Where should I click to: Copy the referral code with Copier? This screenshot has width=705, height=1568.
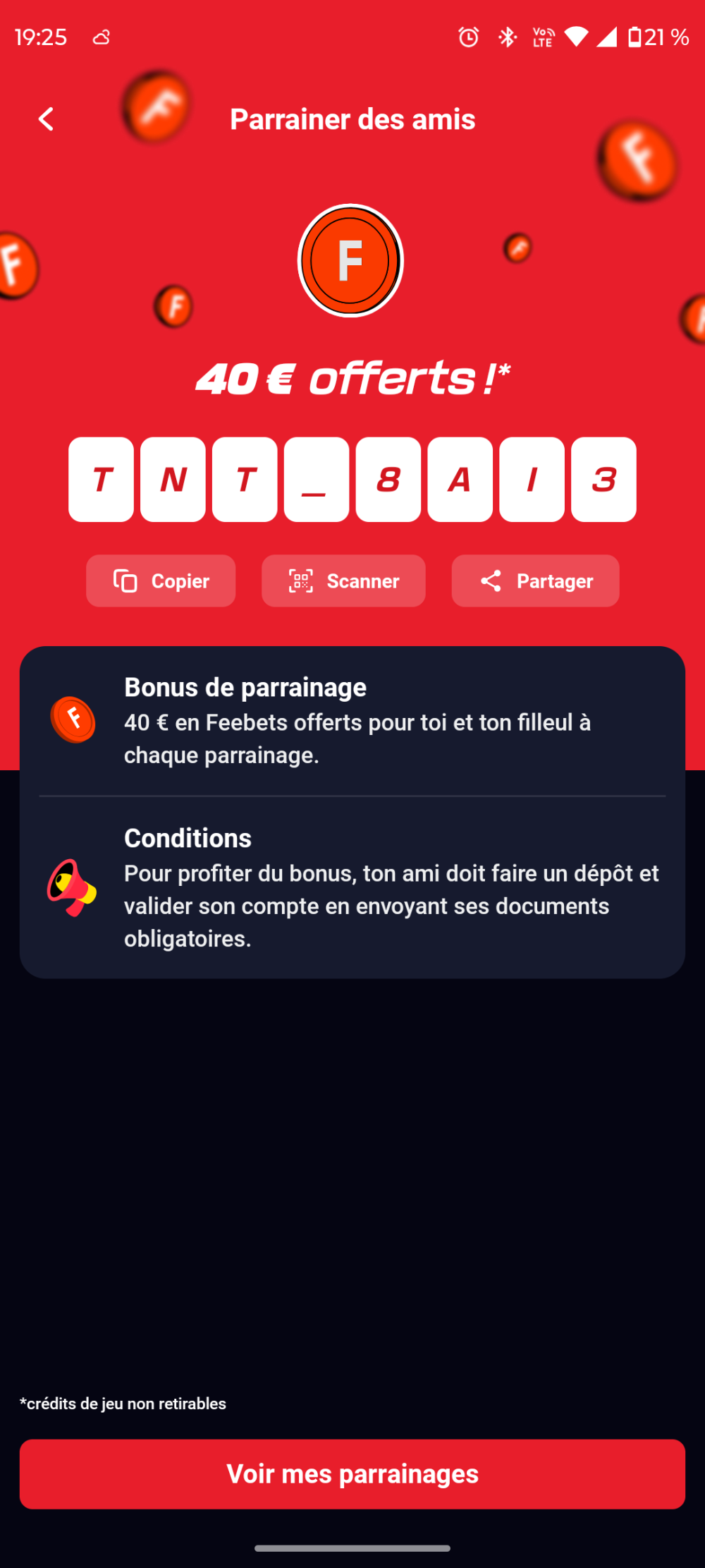161,581
